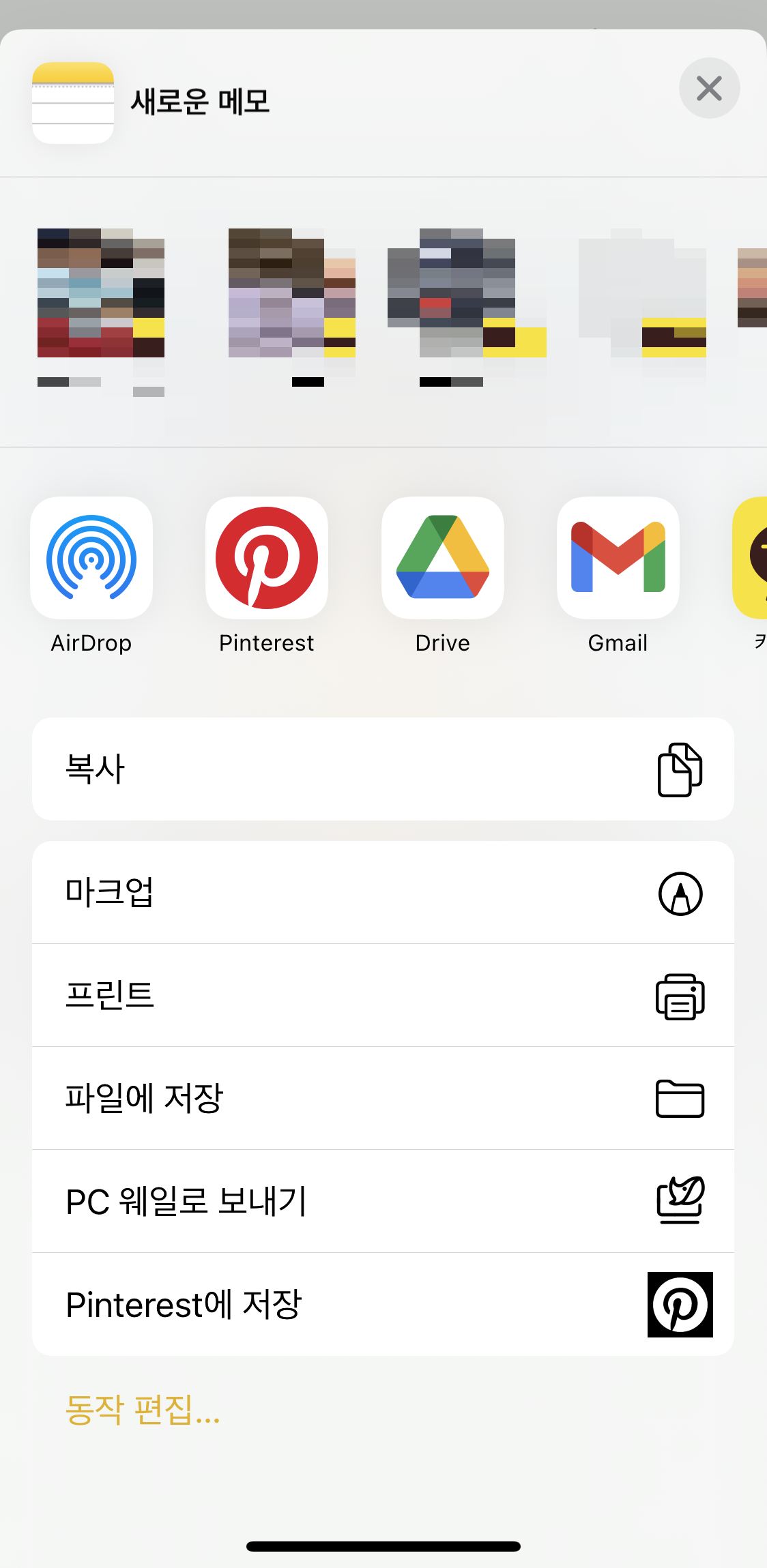Tap the pen icon on 마크업 row
The width and height of the screenshot is (767, 1568).
point(680,893)
